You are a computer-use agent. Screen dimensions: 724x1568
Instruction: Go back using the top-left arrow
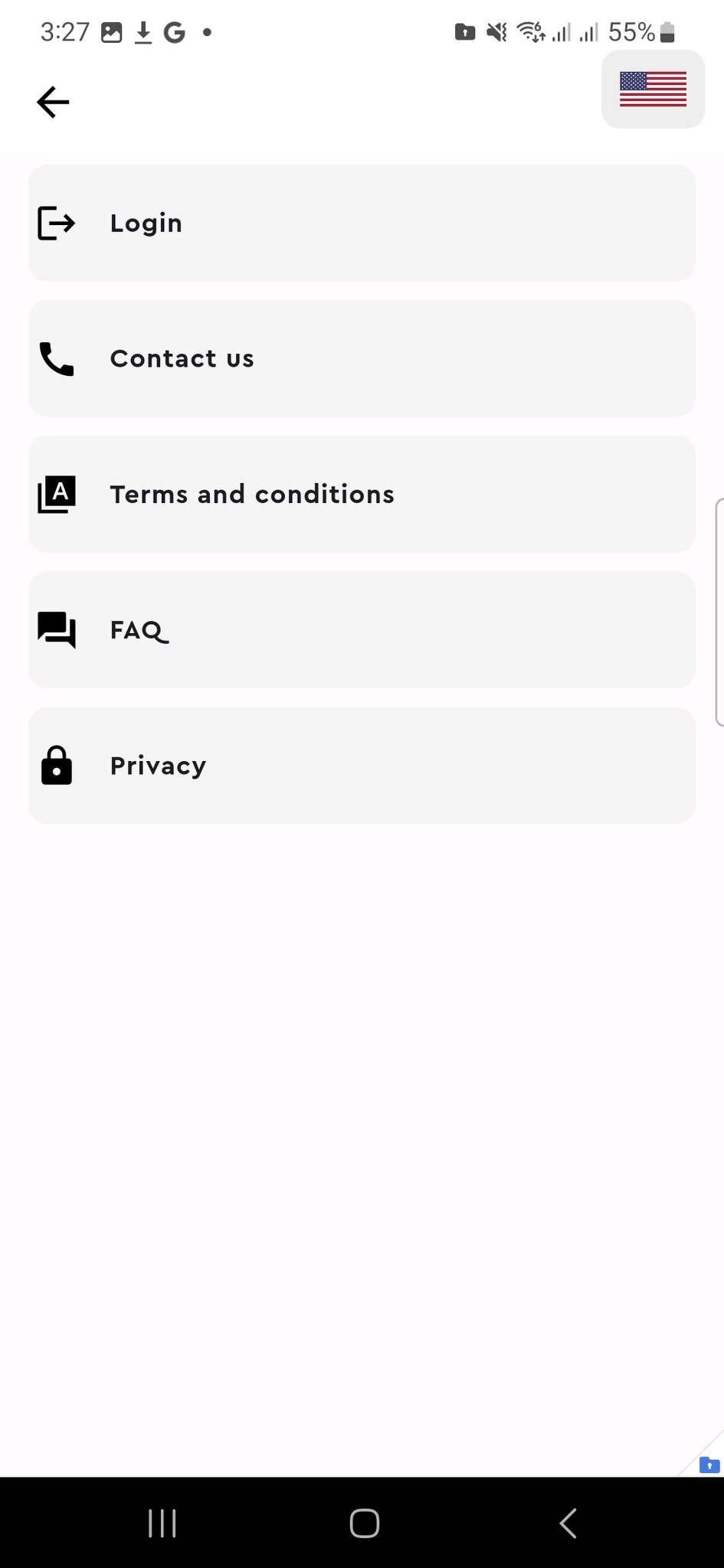(x=53, y=102)
